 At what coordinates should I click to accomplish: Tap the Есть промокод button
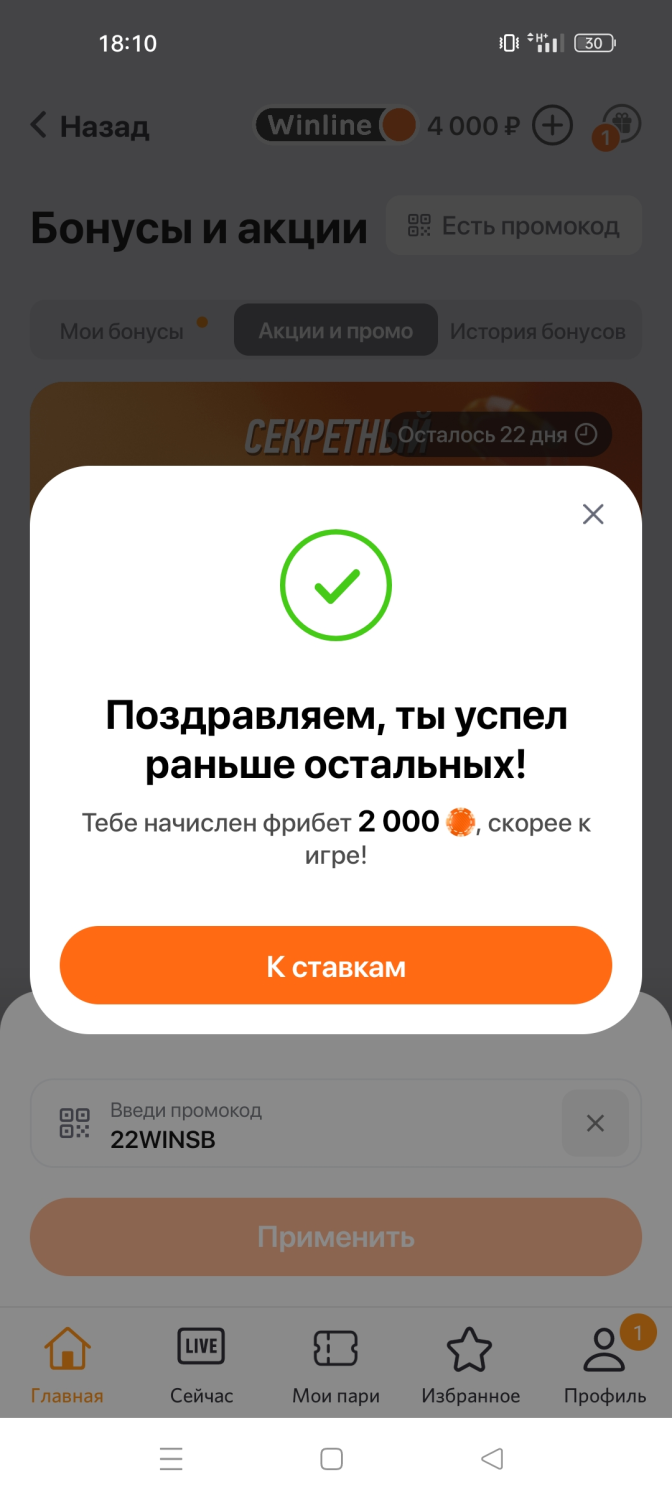click(x=513, y=226)
